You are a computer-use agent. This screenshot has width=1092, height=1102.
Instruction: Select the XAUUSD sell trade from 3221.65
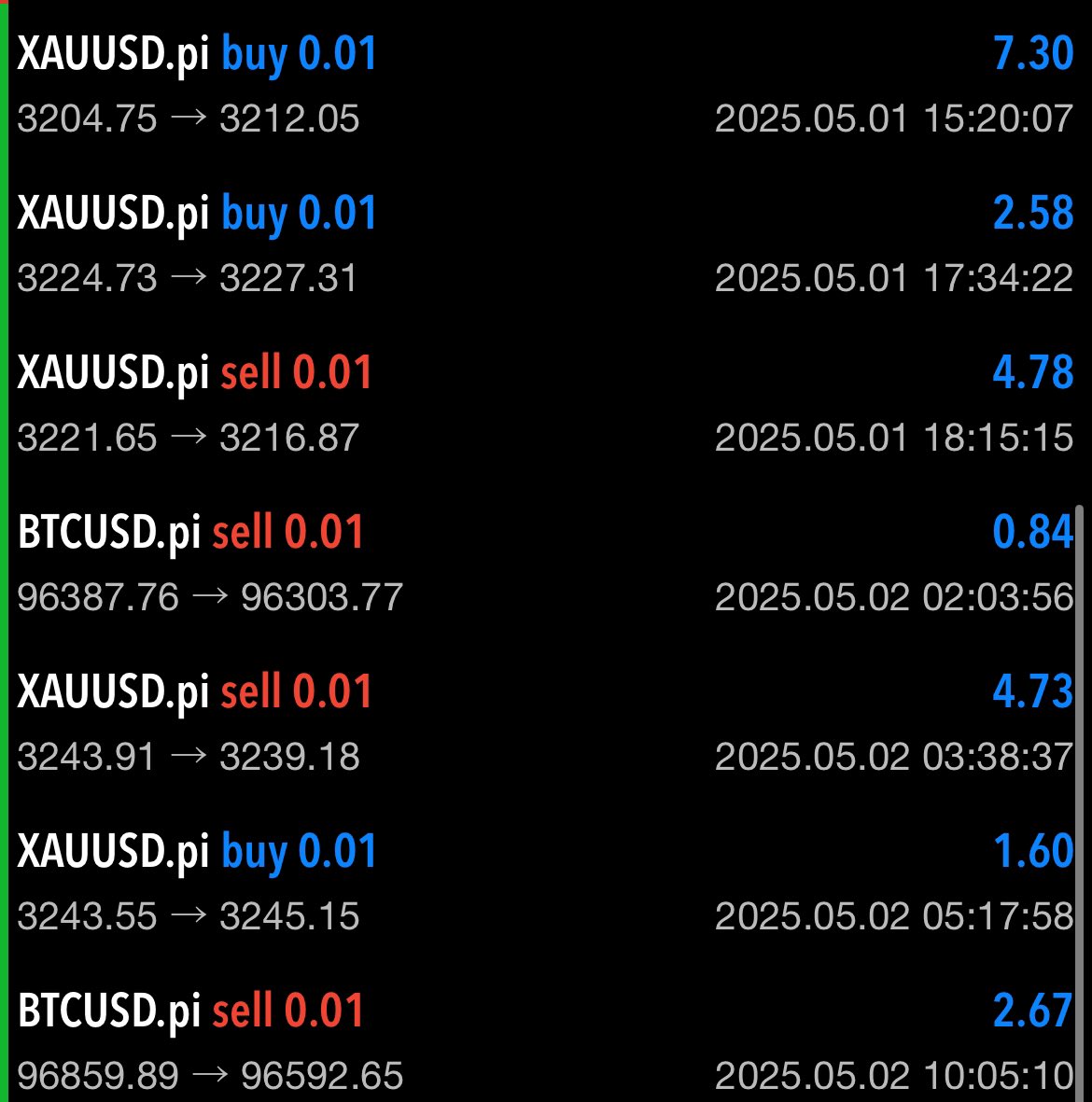tap(546, 404)
